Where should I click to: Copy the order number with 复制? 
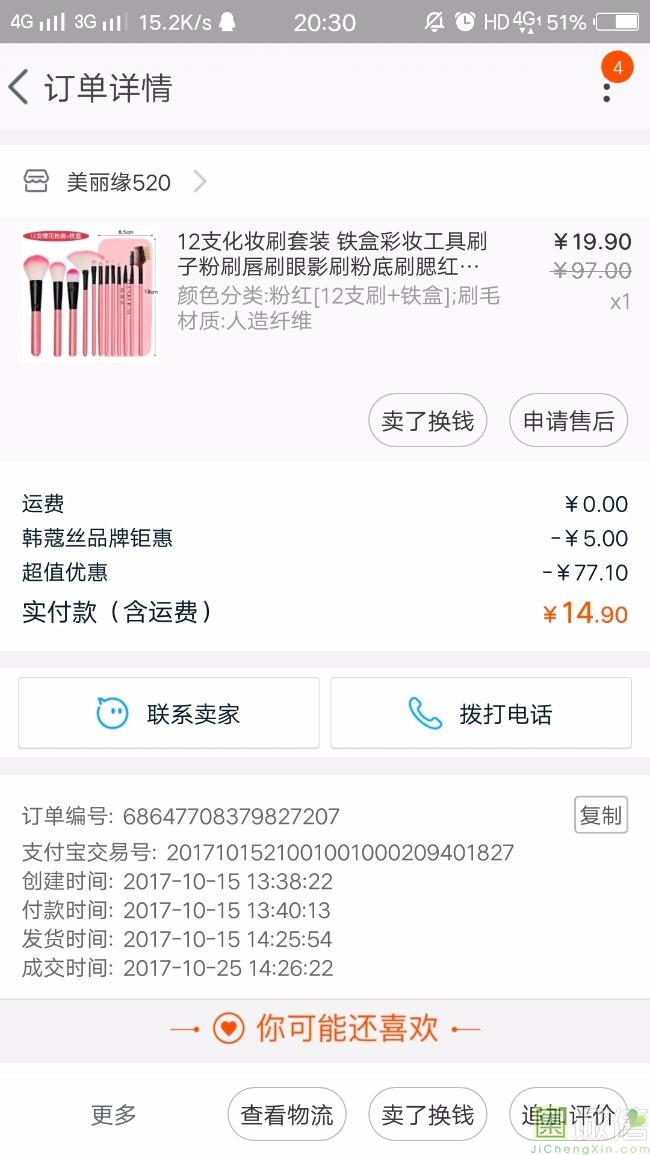pos(600,816)
